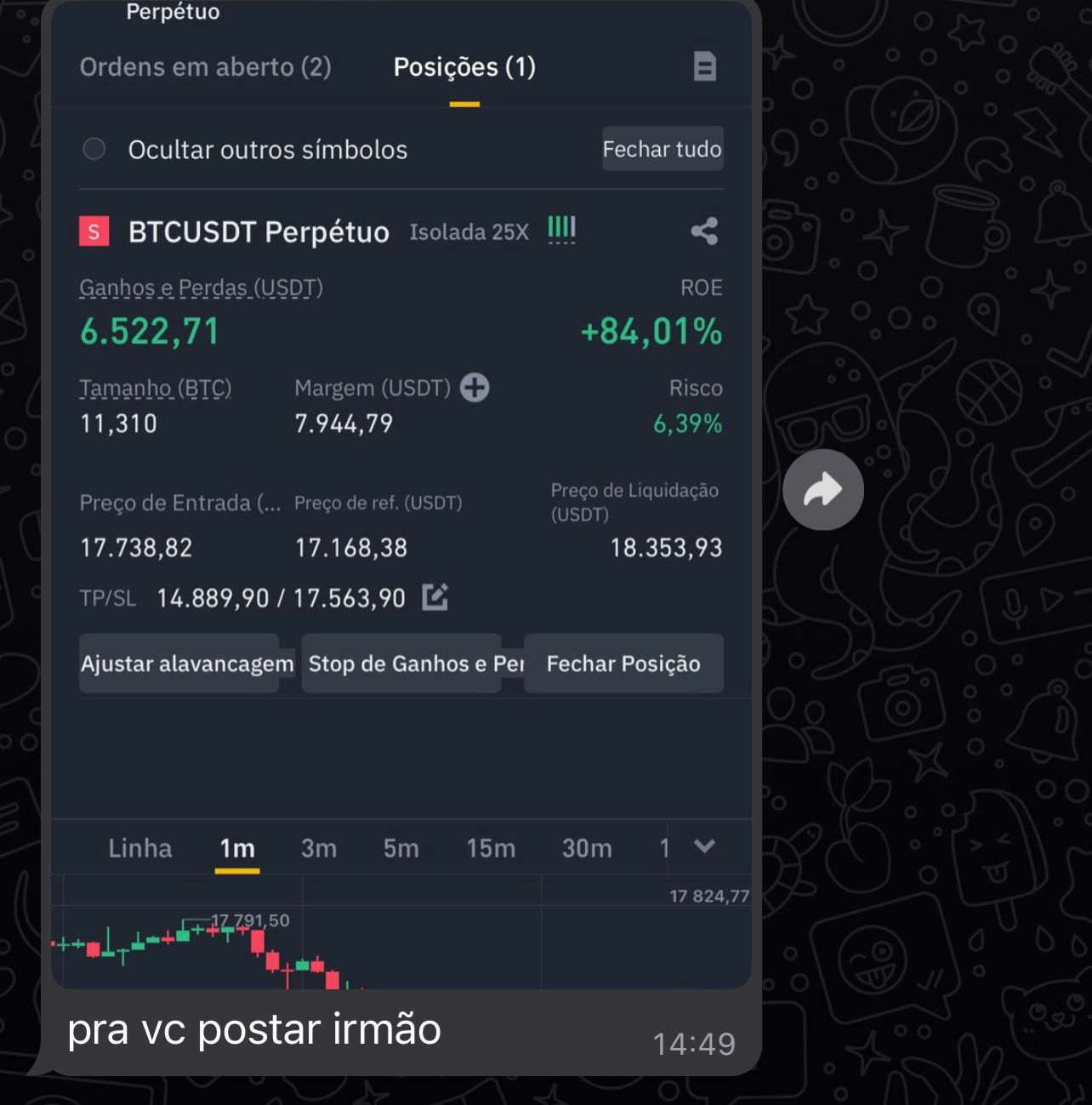Switch chart to 5m timeframe
Viewport: 1092px width, 1105px height.
(401, 847)
